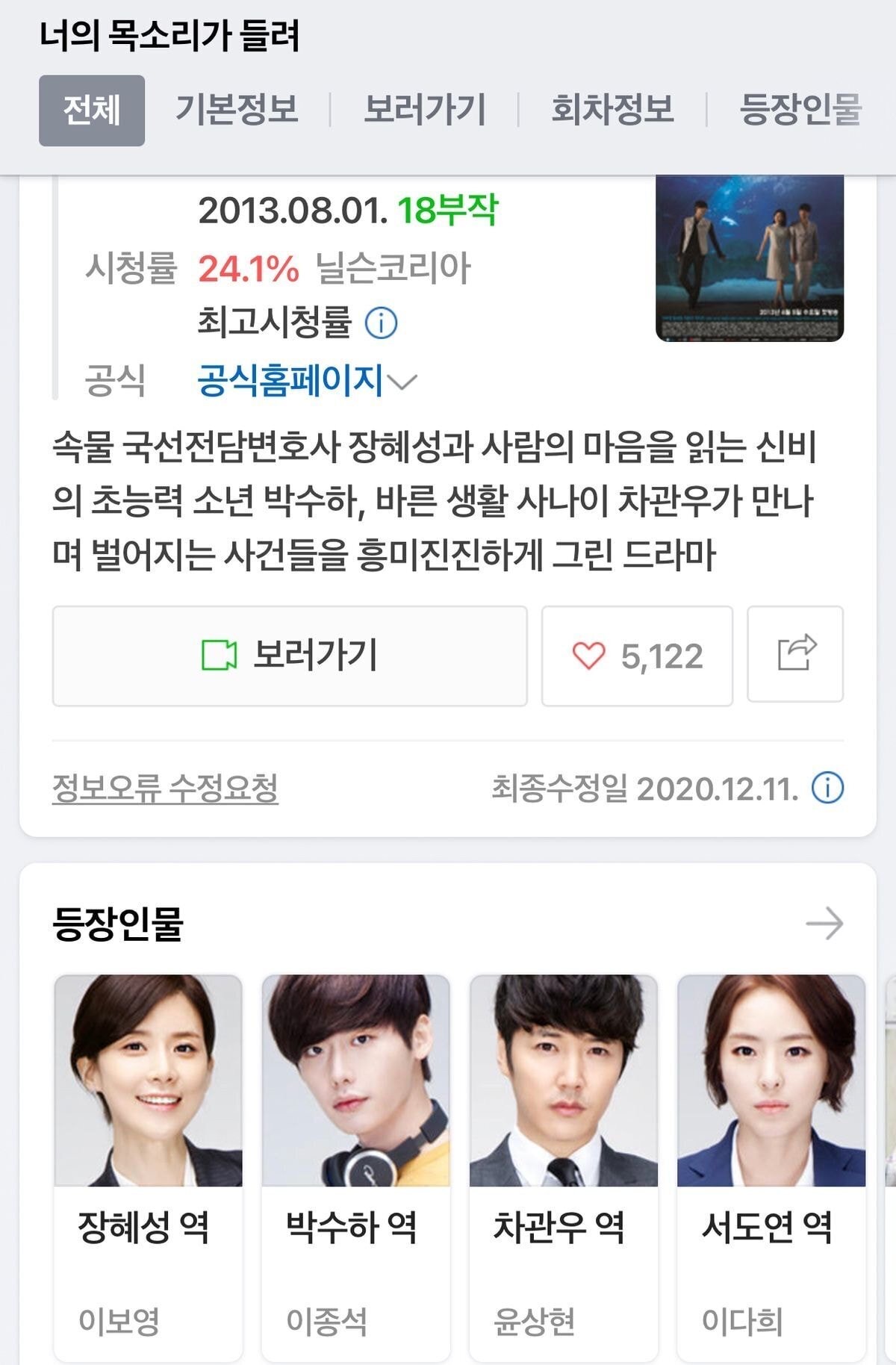896x1365 pixels.
Task: Open 정보오류 수정요청 link
Action: [x=165, y=788]
